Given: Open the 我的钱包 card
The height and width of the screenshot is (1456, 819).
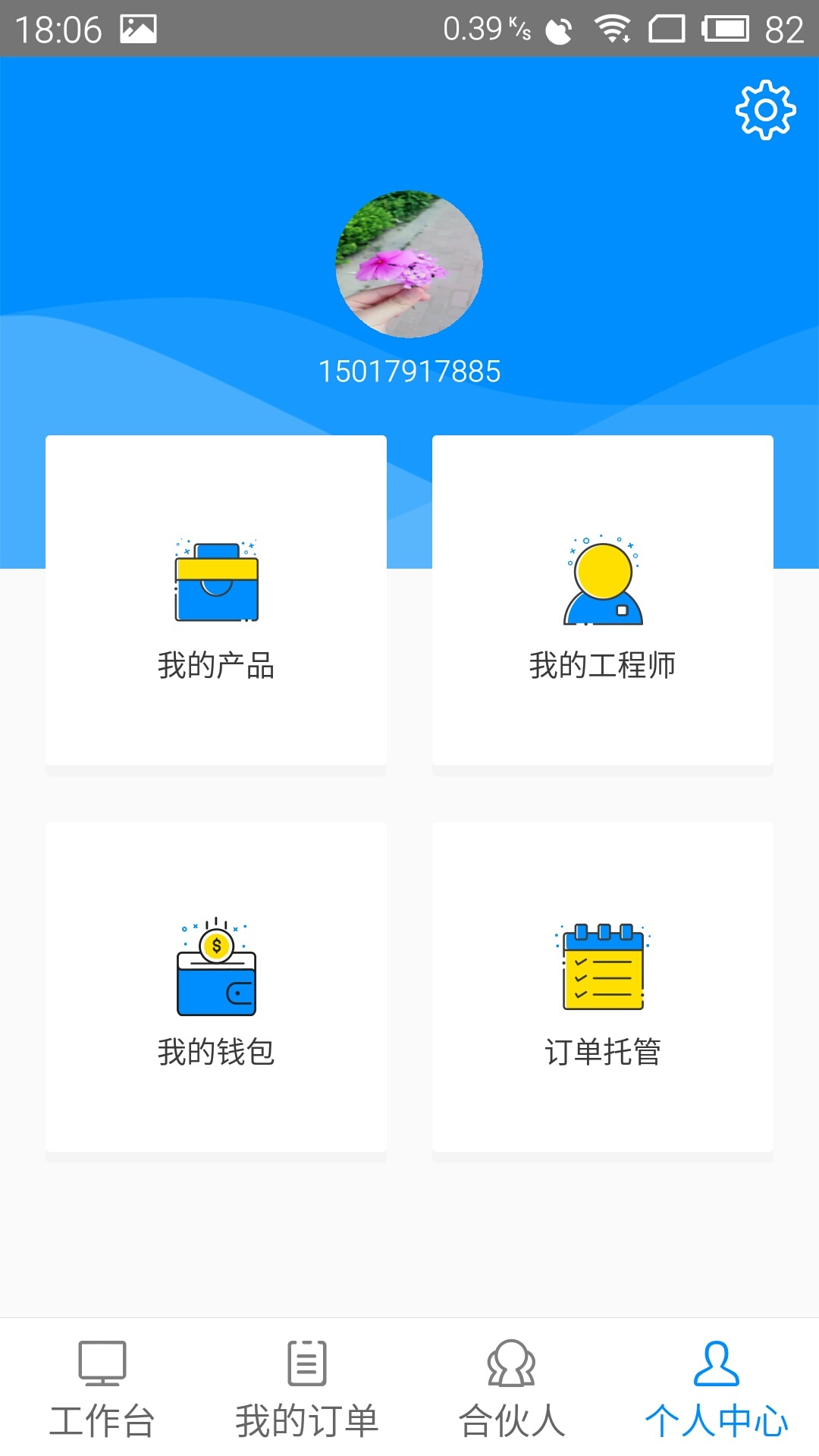Looking at the screenshot, I should (x=216, y=987).
